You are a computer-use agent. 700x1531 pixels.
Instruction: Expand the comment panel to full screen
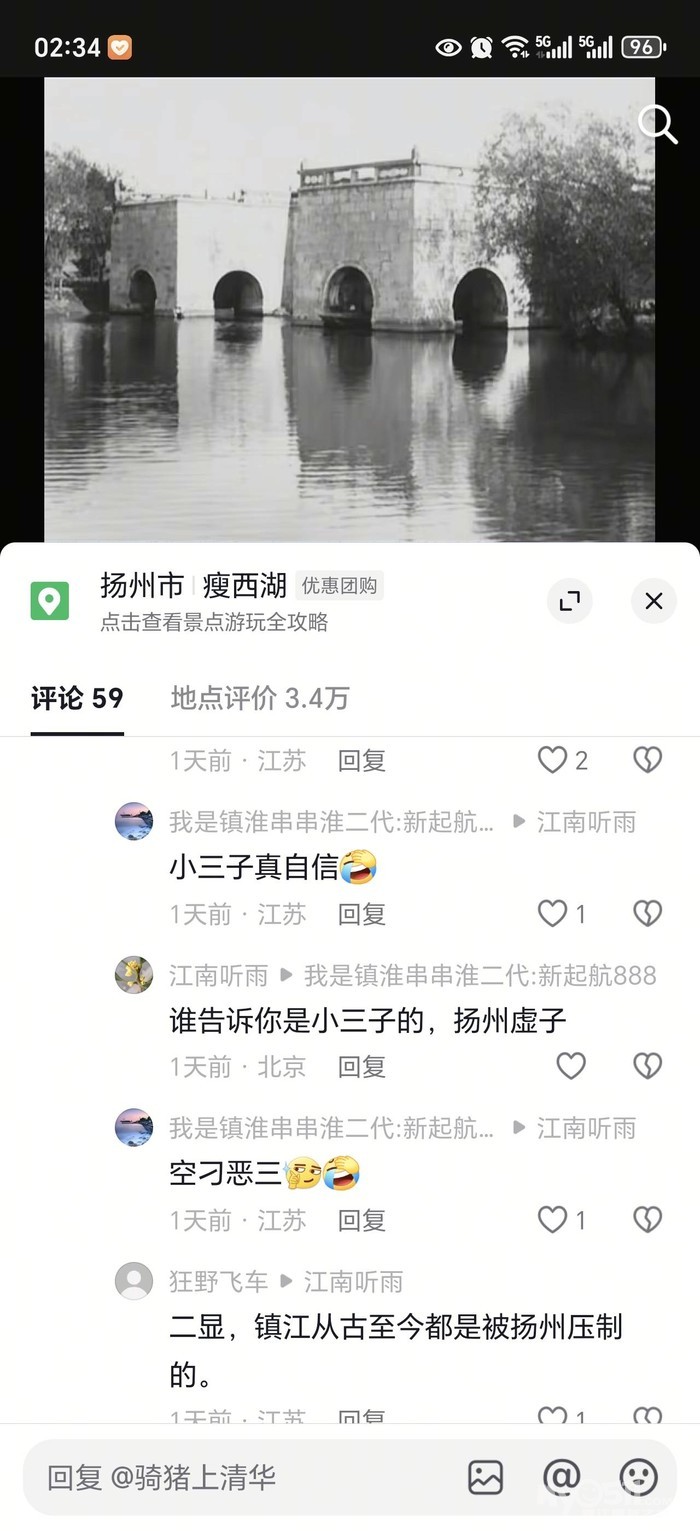[x=570, y=601]
